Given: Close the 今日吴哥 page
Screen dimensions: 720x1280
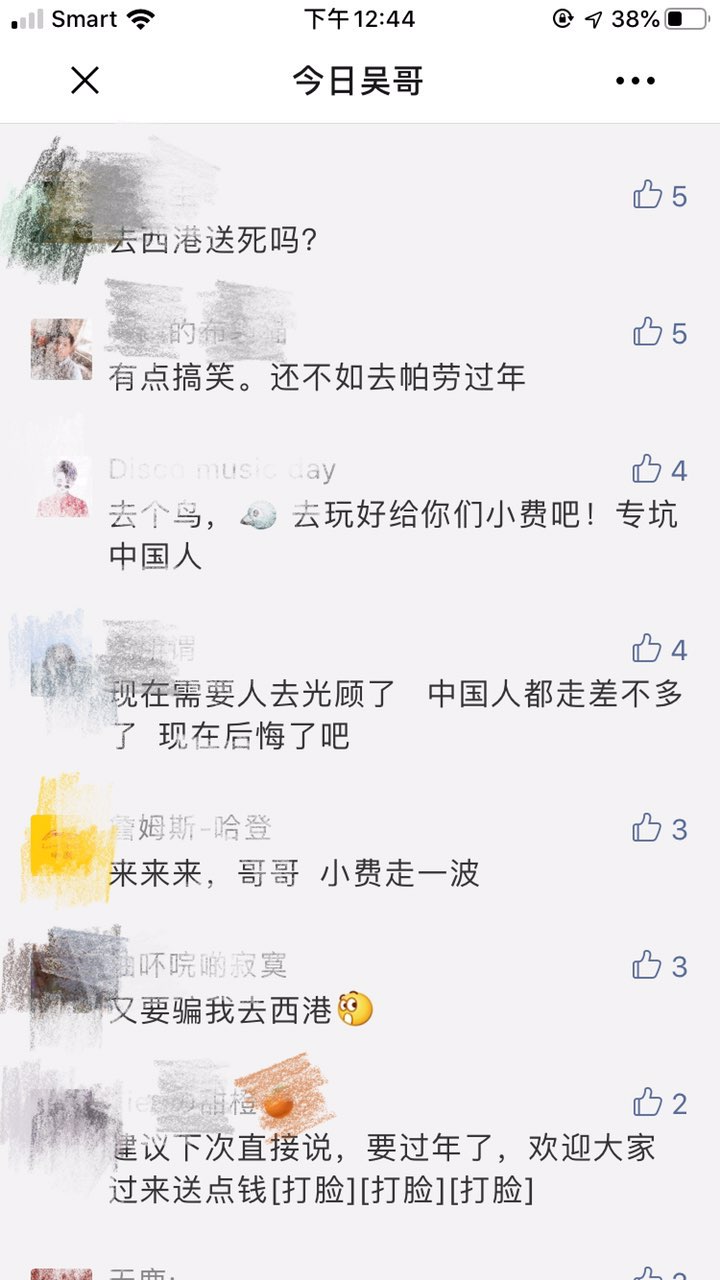Looking at the screenshot, I should tap(85, 80).
